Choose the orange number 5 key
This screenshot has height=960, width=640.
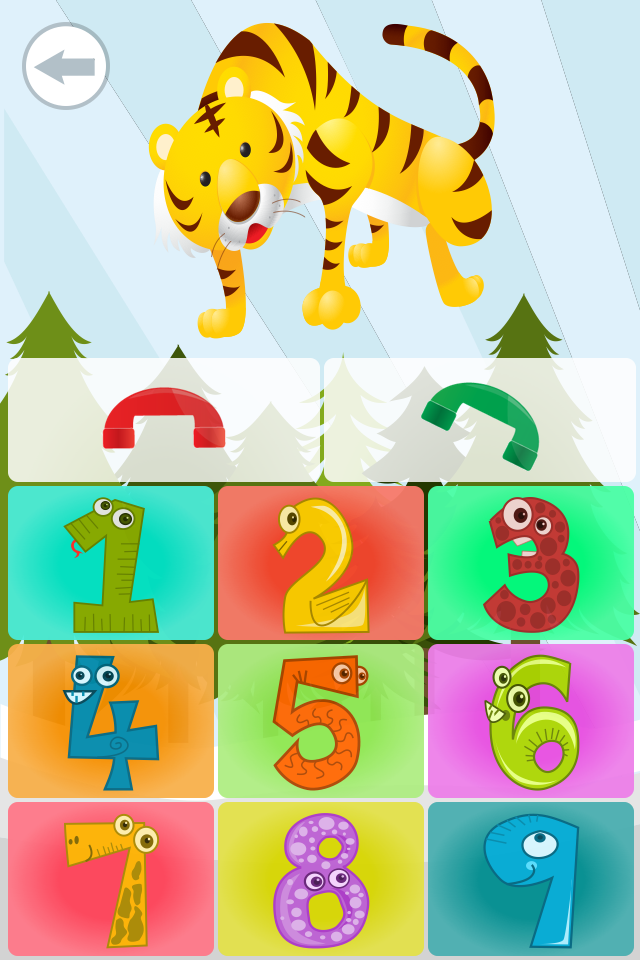click(321, 721)
